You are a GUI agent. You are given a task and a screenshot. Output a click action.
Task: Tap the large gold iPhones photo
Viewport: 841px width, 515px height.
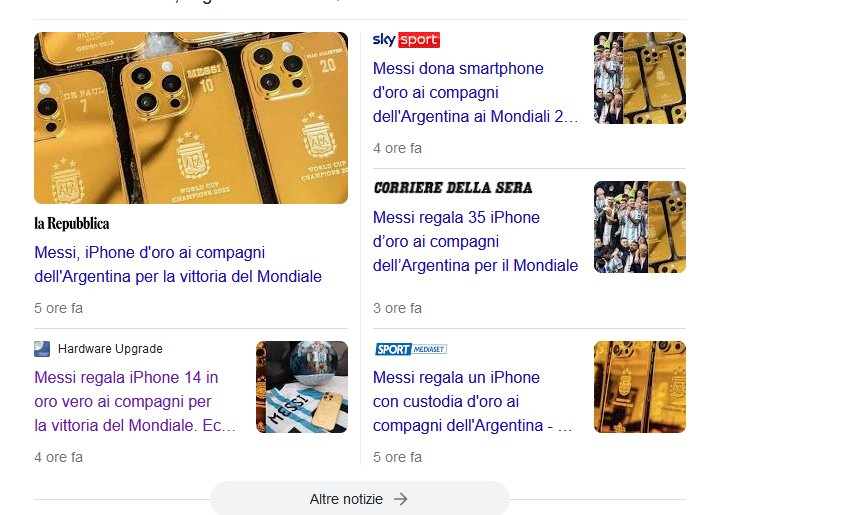pyautogui.click(x=191, y=118)
